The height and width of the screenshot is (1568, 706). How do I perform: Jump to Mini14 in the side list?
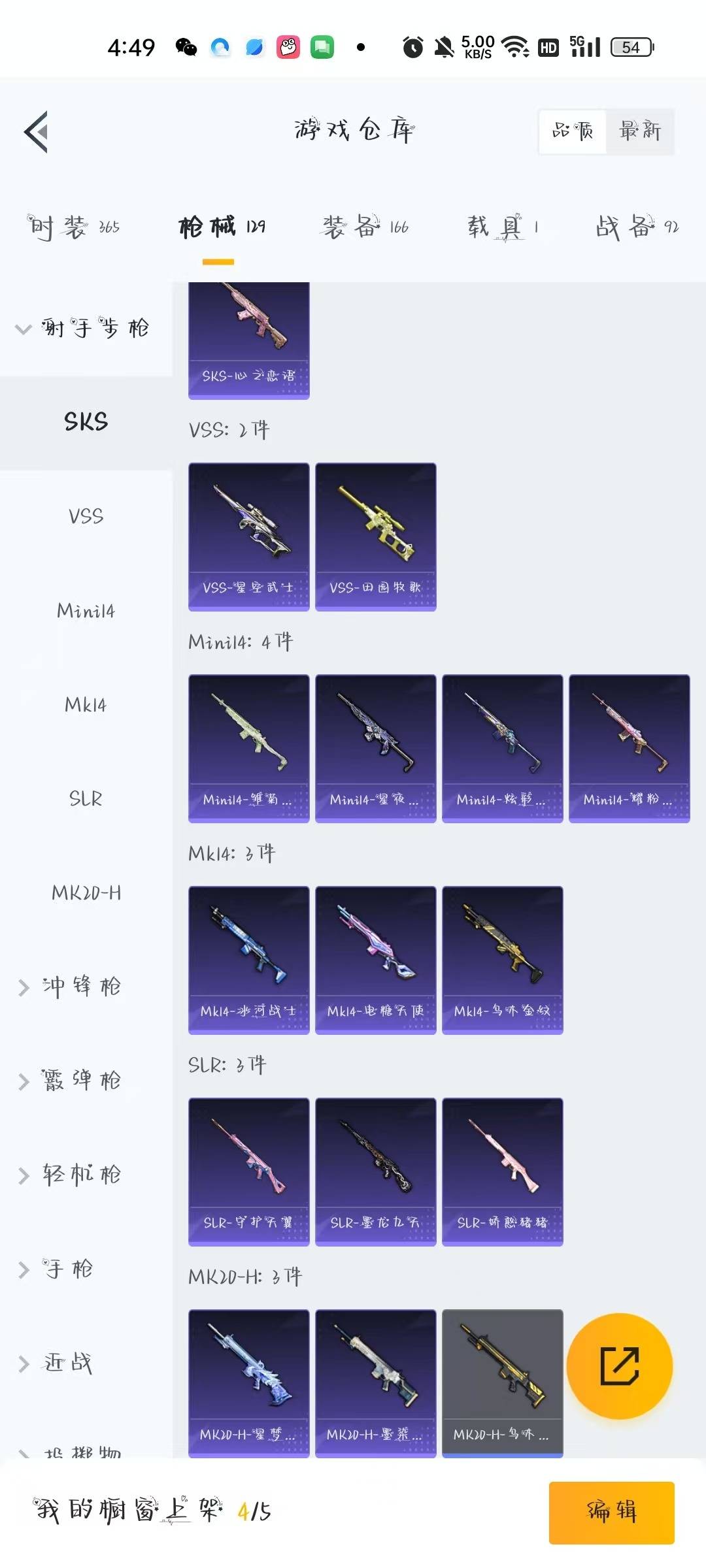pyautogui.click(x=86, y=611)
